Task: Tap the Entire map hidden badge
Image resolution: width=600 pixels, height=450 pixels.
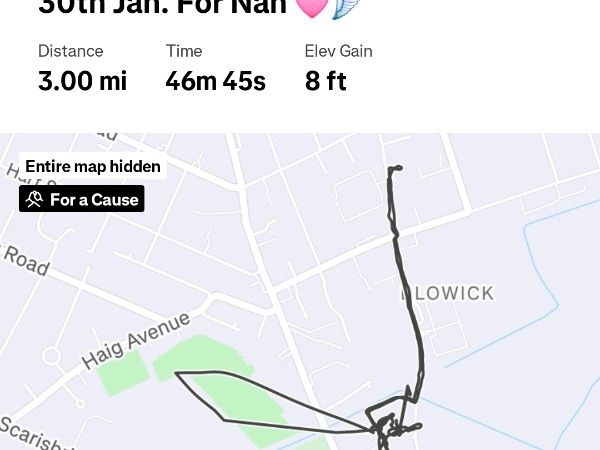Action: coord(92,166)
